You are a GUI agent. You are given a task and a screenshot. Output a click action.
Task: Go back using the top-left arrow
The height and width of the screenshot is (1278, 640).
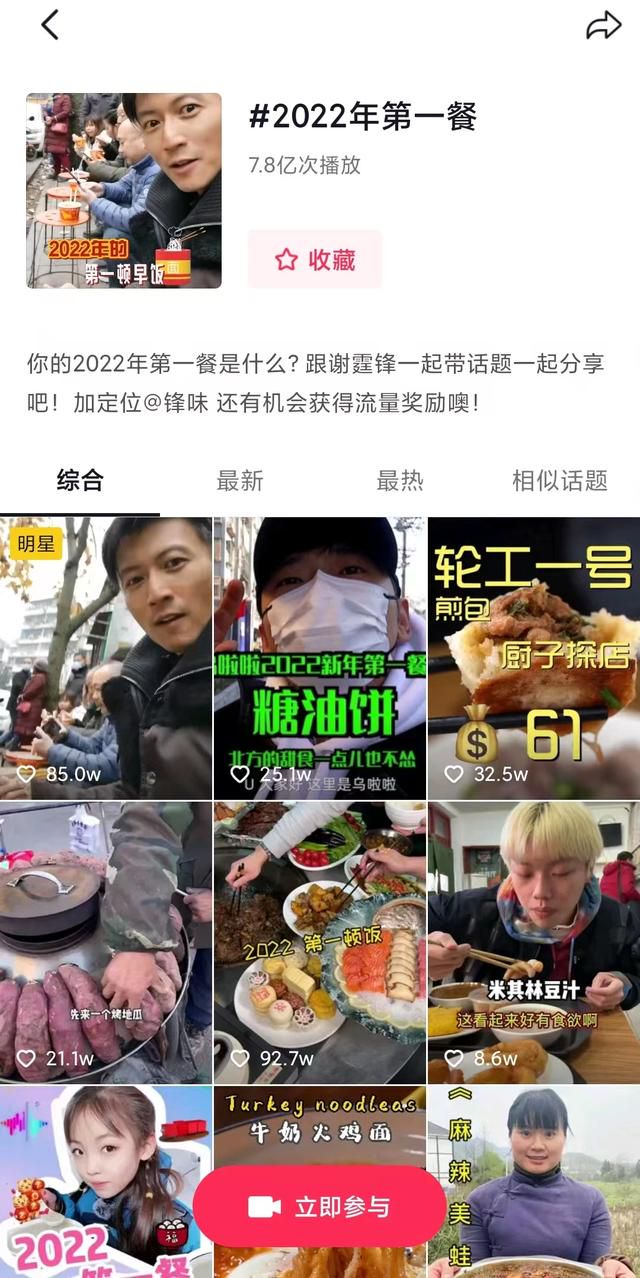point(50,25)
